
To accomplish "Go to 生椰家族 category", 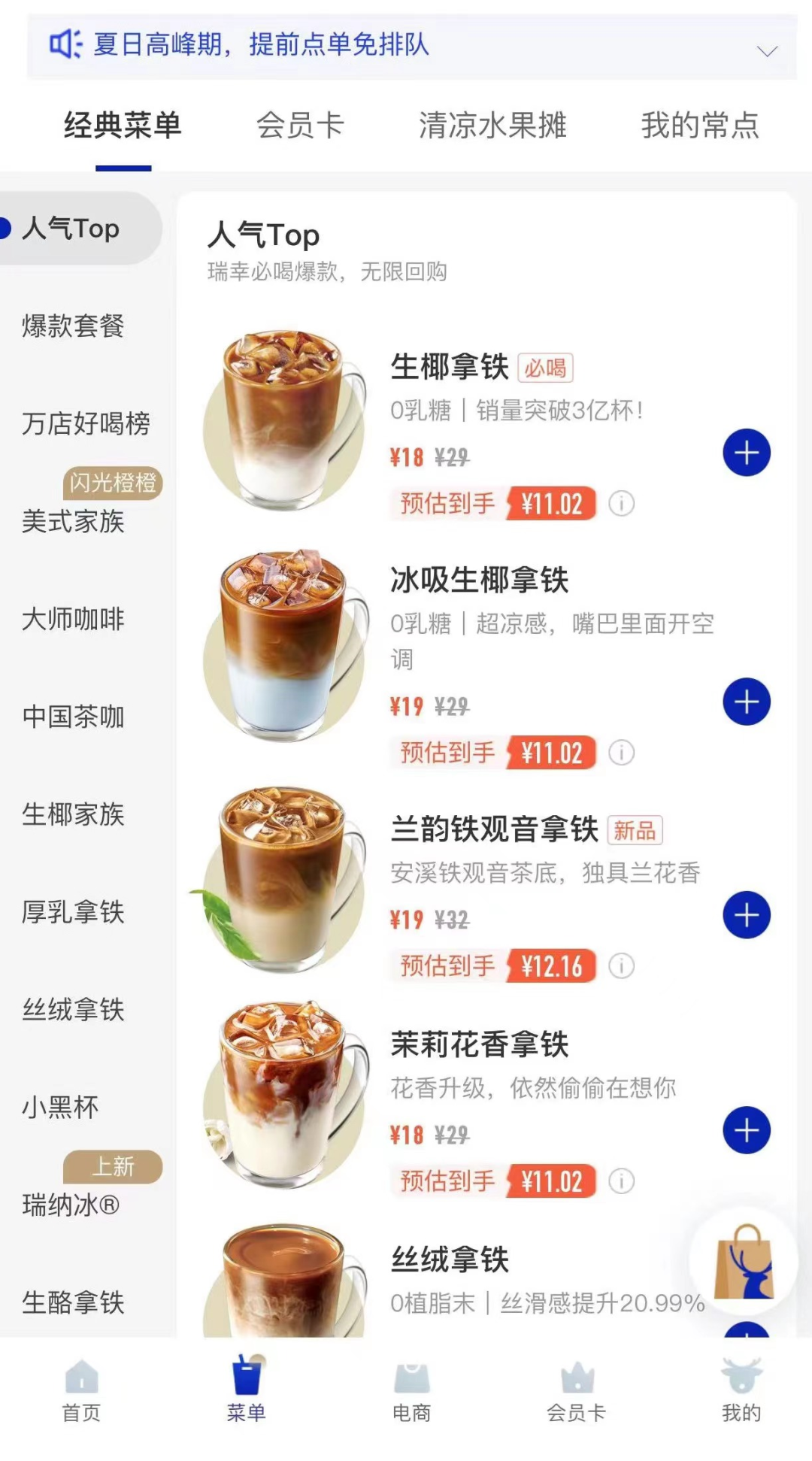I will (73, 814).
